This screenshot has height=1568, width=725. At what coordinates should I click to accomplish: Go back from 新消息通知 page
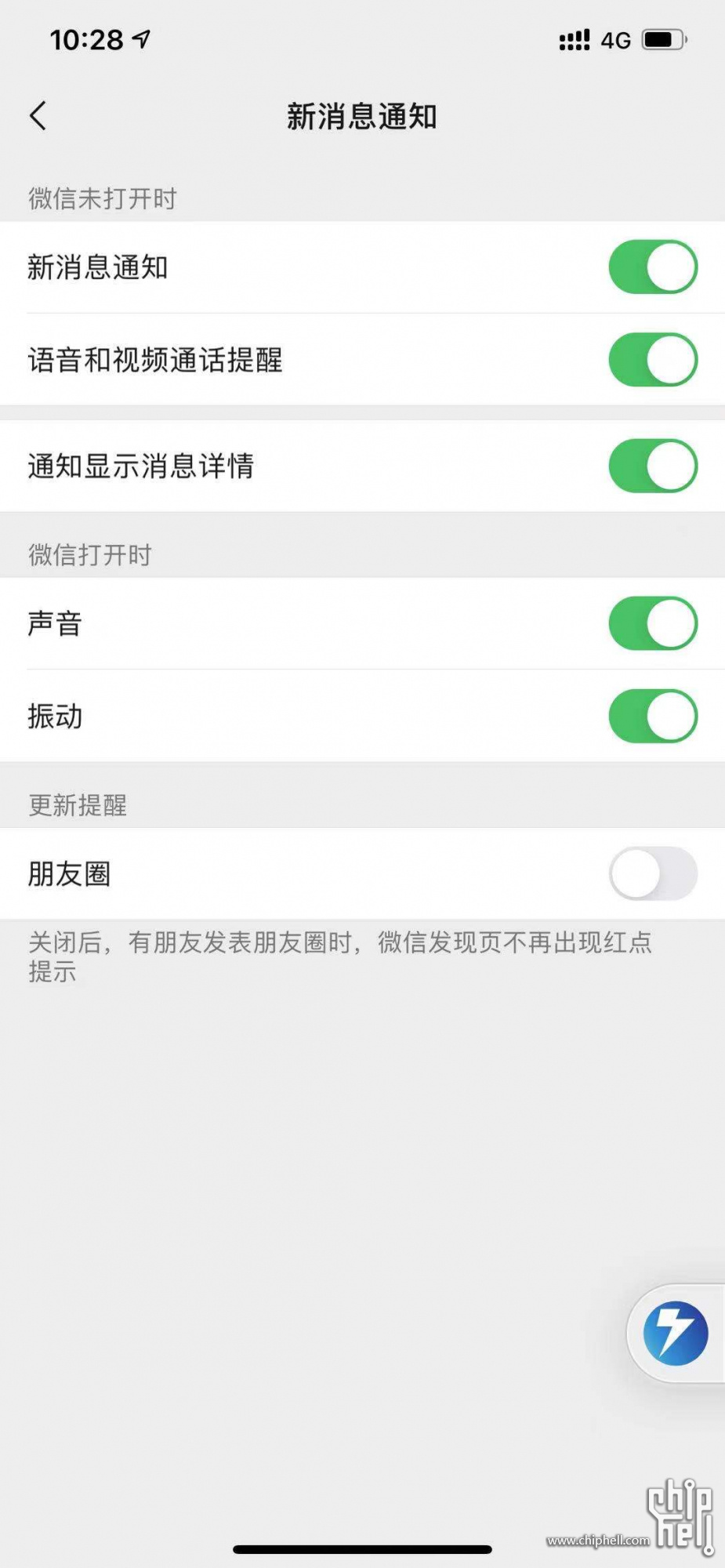(x=38, y=115)
